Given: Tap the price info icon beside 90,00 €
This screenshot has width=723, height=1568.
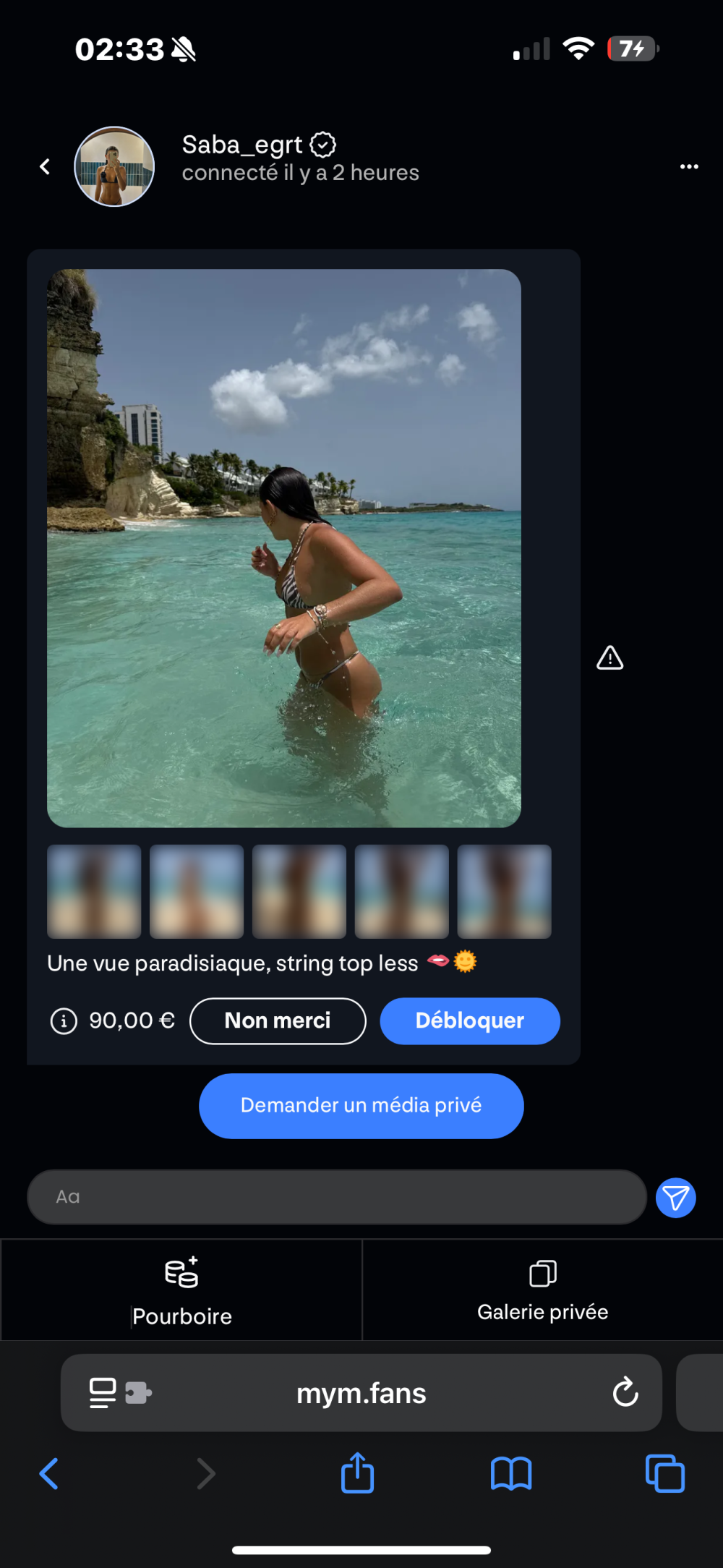Looking at the screenshot, I should 64,1021.
